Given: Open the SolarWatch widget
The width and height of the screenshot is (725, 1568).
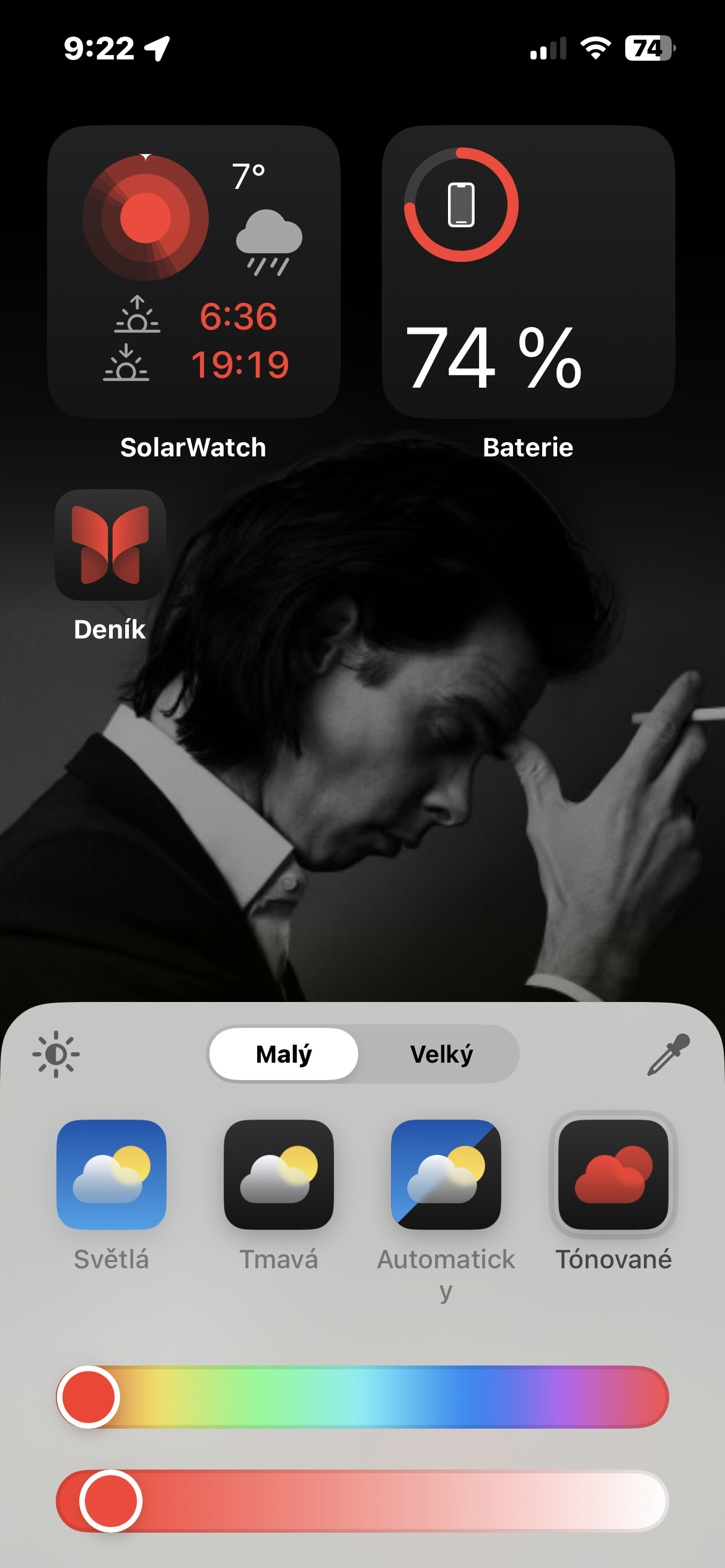Looking at the screenshot, I should click(x=193, y=271).
